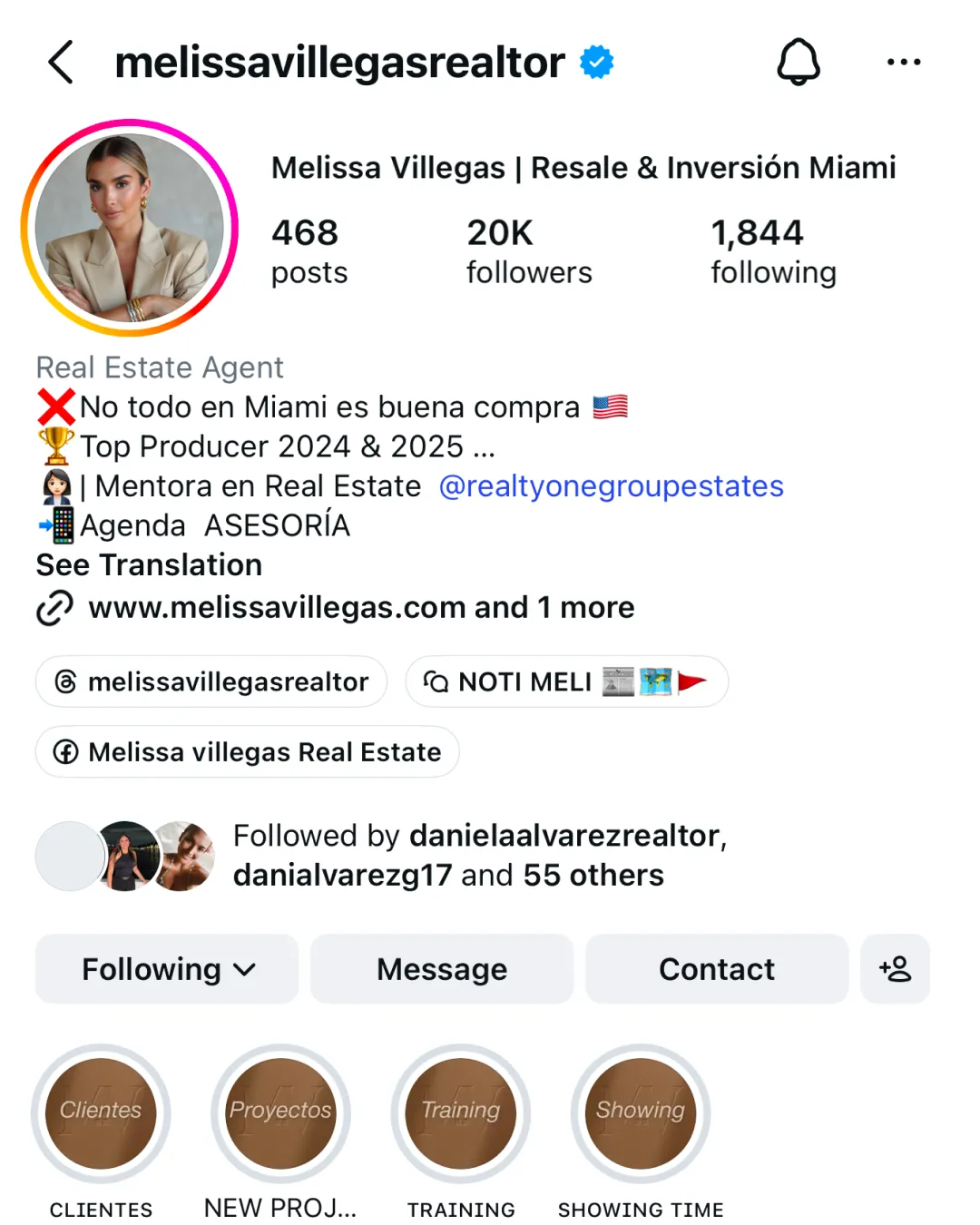View Melissa's story via the profile picture
Screen dimensions: 980x1225
coord(130,228)
